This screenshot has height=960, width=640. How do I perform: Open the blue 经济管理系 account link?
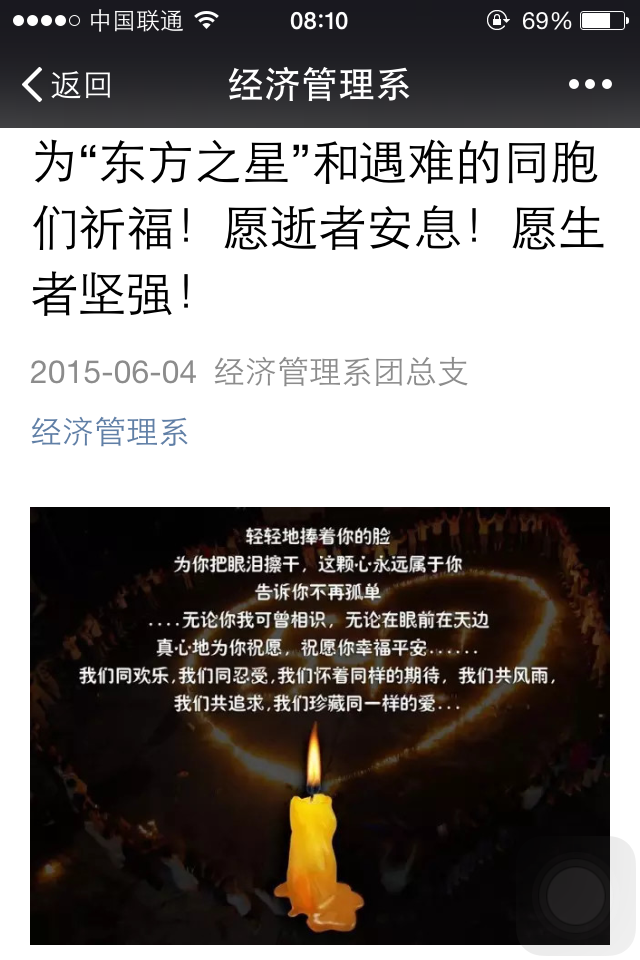110,432
